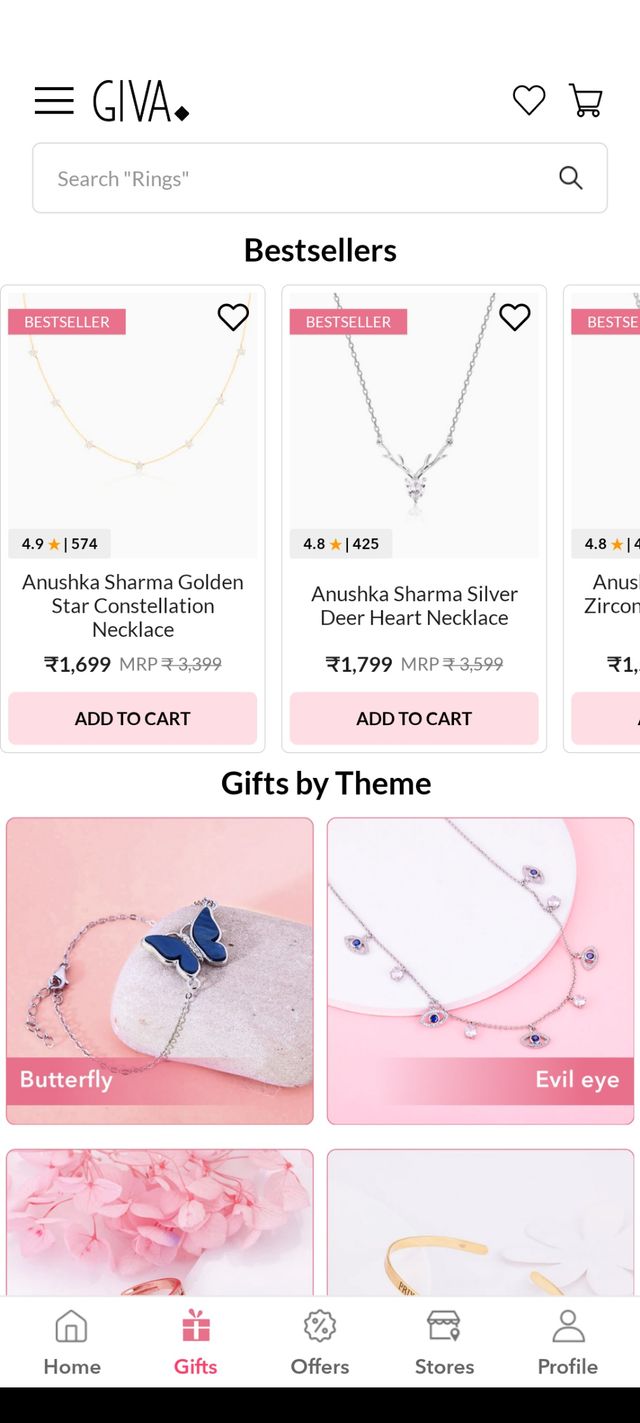Go to the Home tab
The width and height of the screenshot is (640, 1423).
pyautogui.click(x=72, y=1342)
